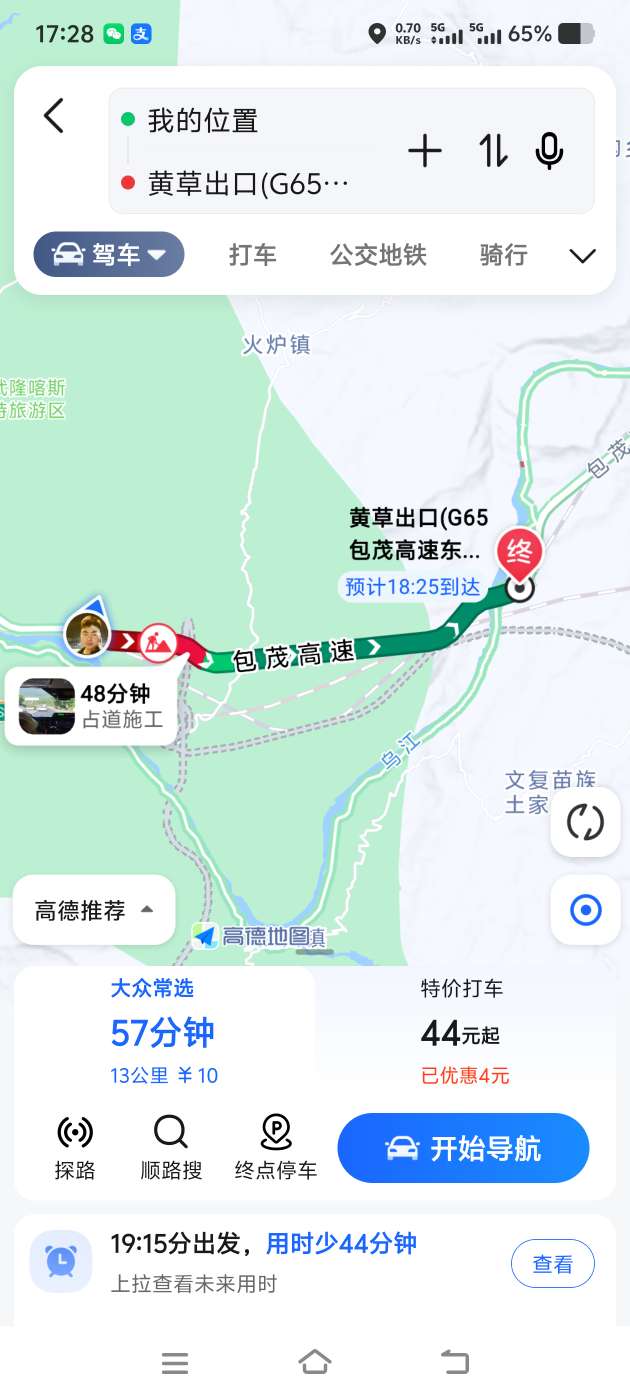Edit the 黄草出口 destination field

250,184
